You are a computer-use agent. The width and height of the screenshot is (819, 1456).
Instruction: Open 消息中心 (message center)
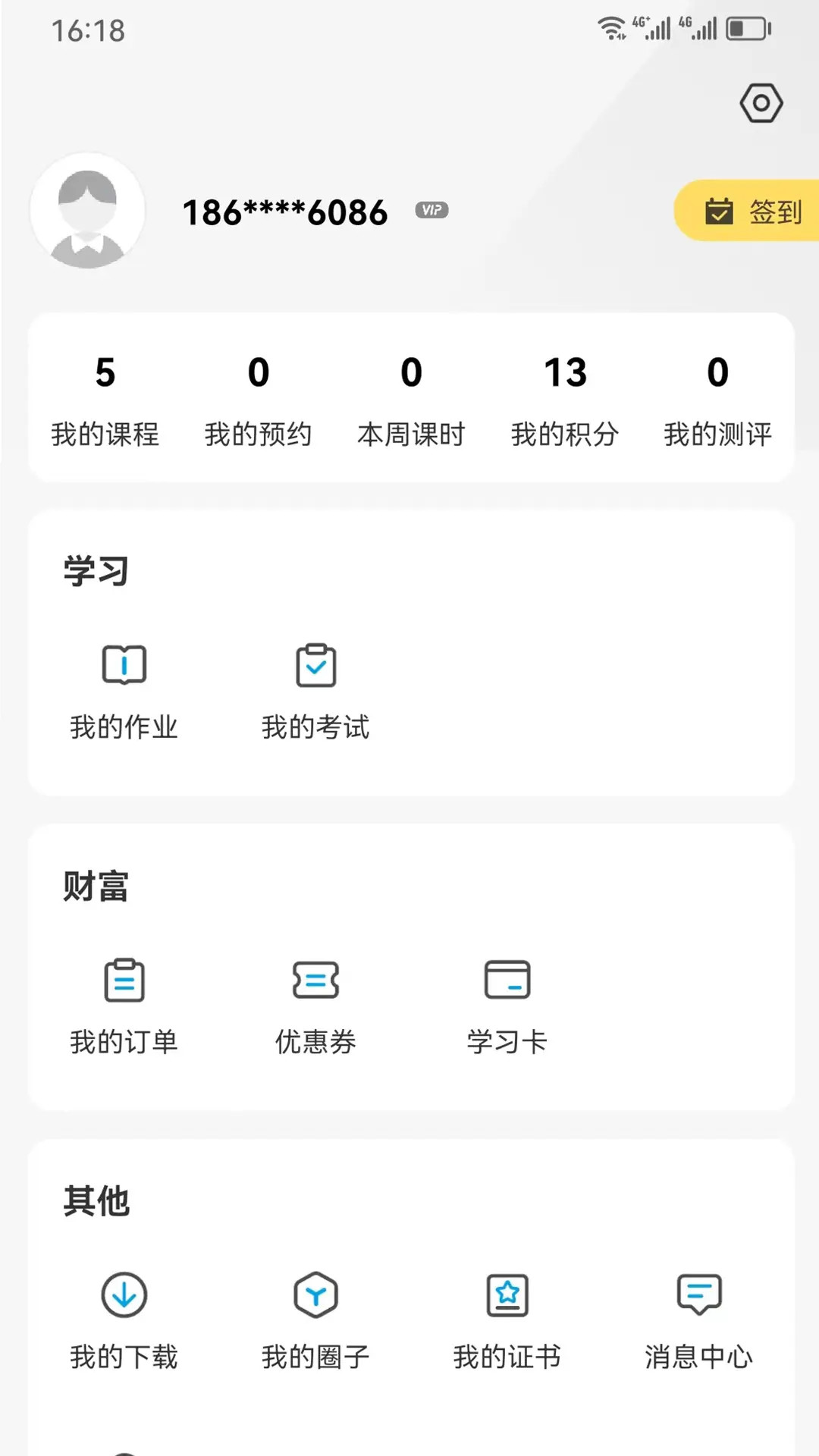pos(698,1319)
